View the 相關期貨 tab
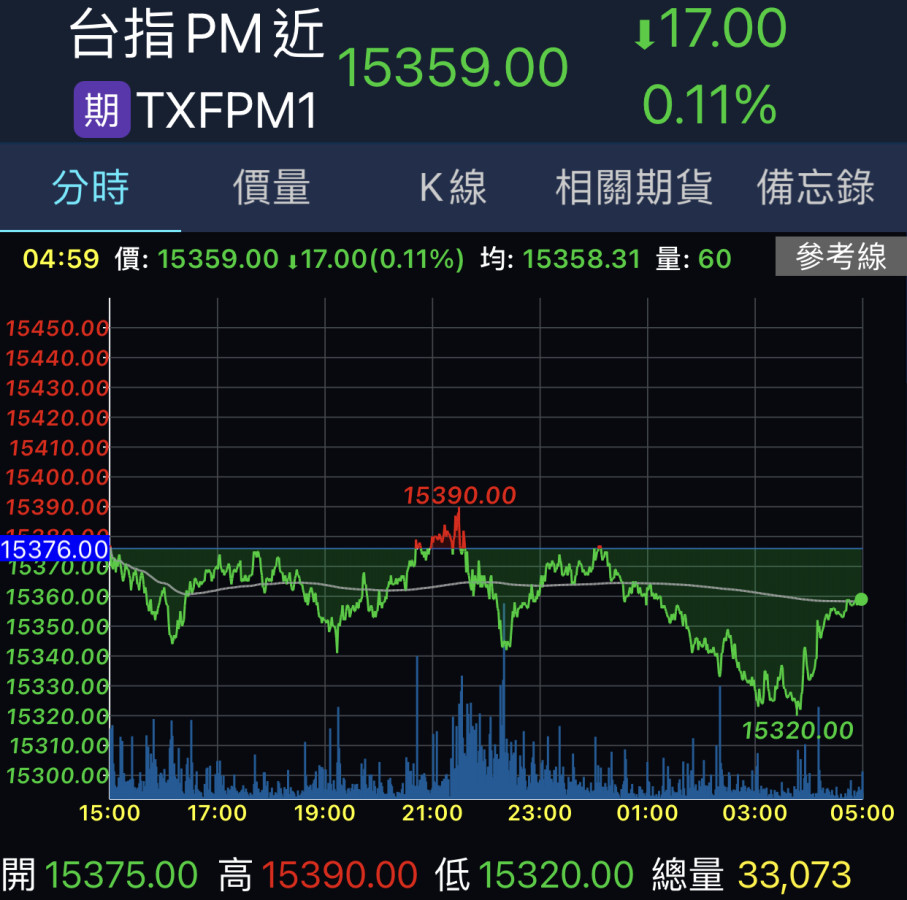This screenshot has height=900, width=907. [x=633, y=187]
